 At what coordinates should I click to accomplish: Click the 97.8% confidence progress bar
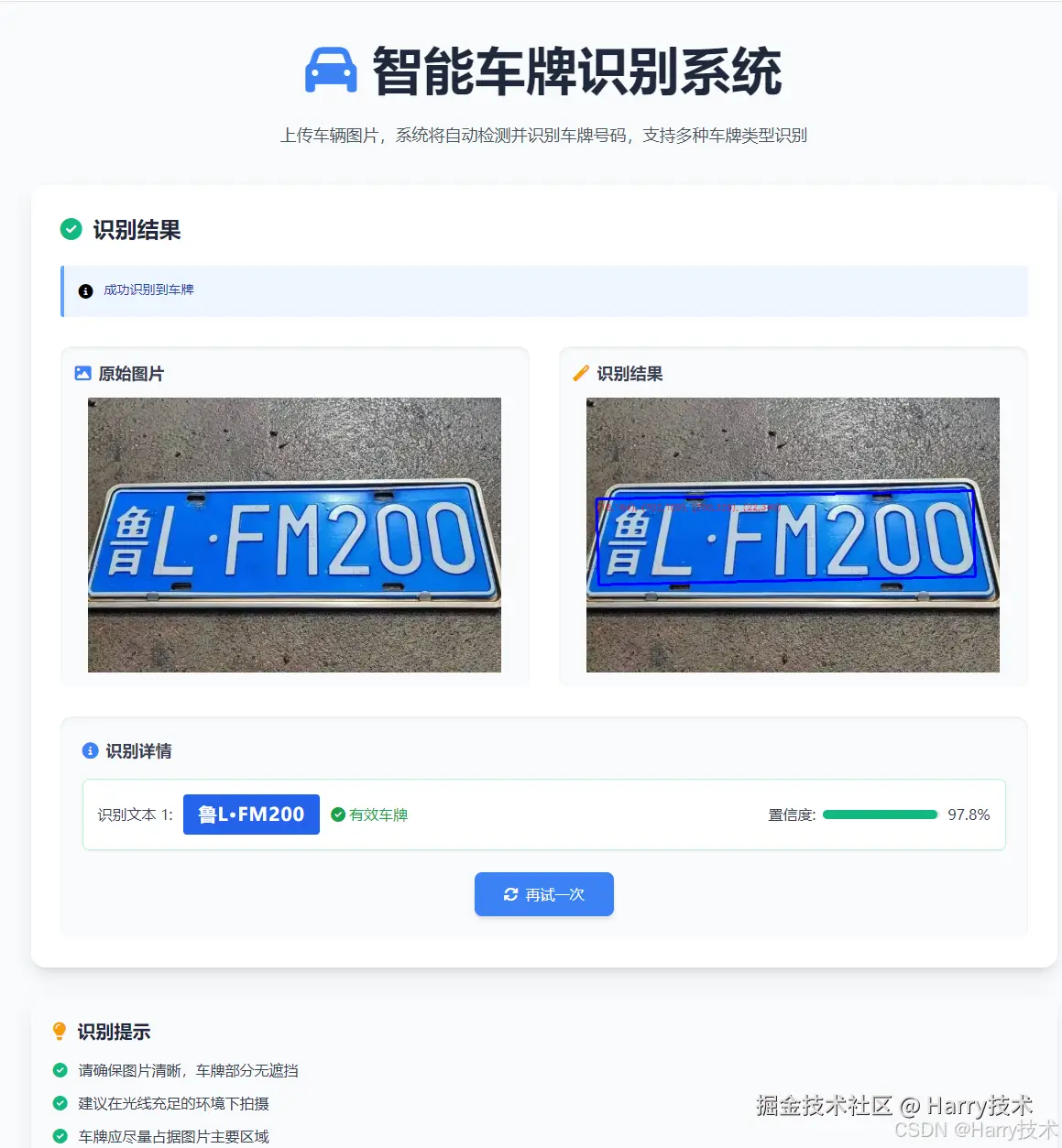879,814
